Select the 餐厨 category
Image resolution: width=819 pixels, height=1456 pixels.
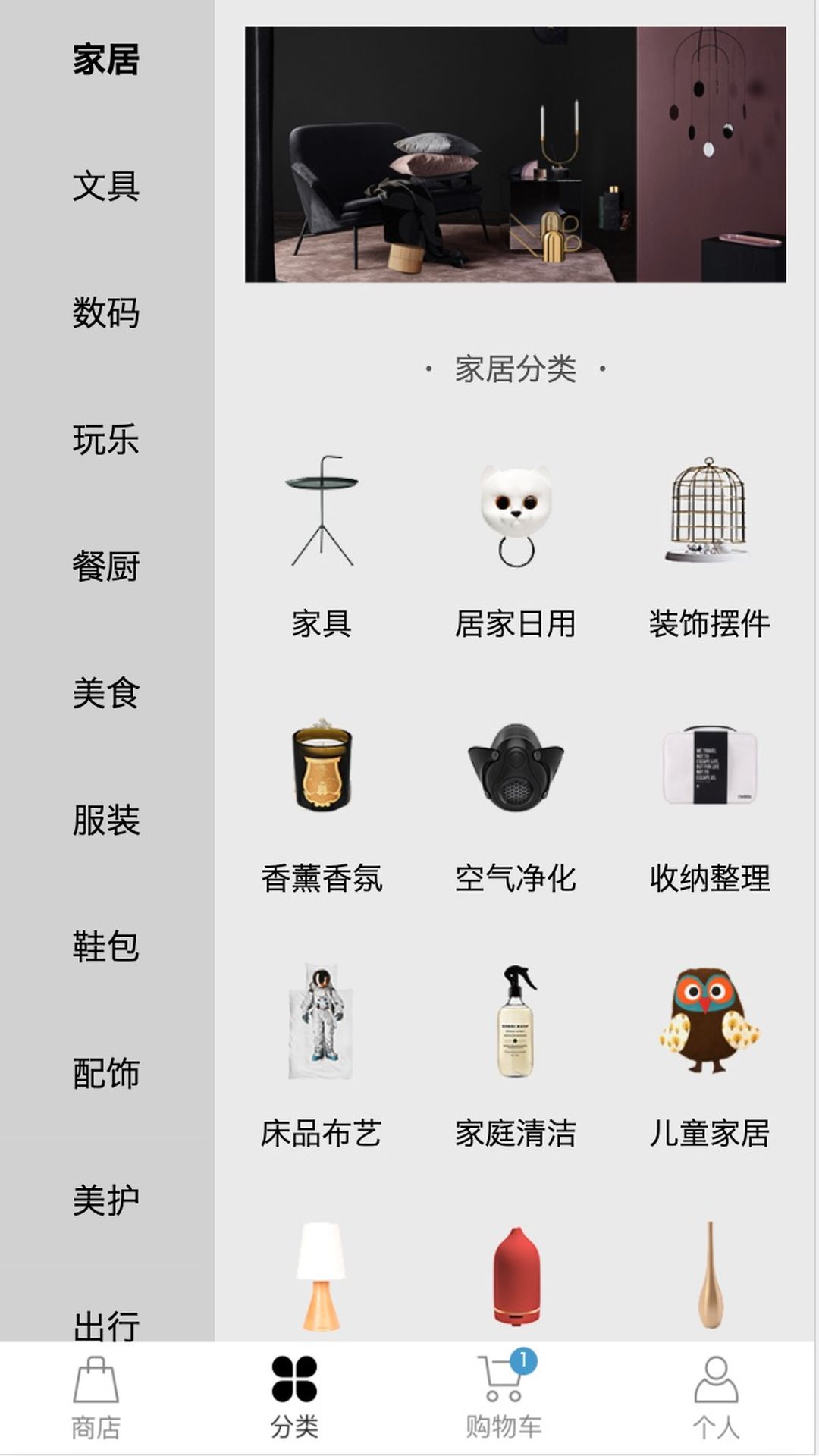coord(106,566)
